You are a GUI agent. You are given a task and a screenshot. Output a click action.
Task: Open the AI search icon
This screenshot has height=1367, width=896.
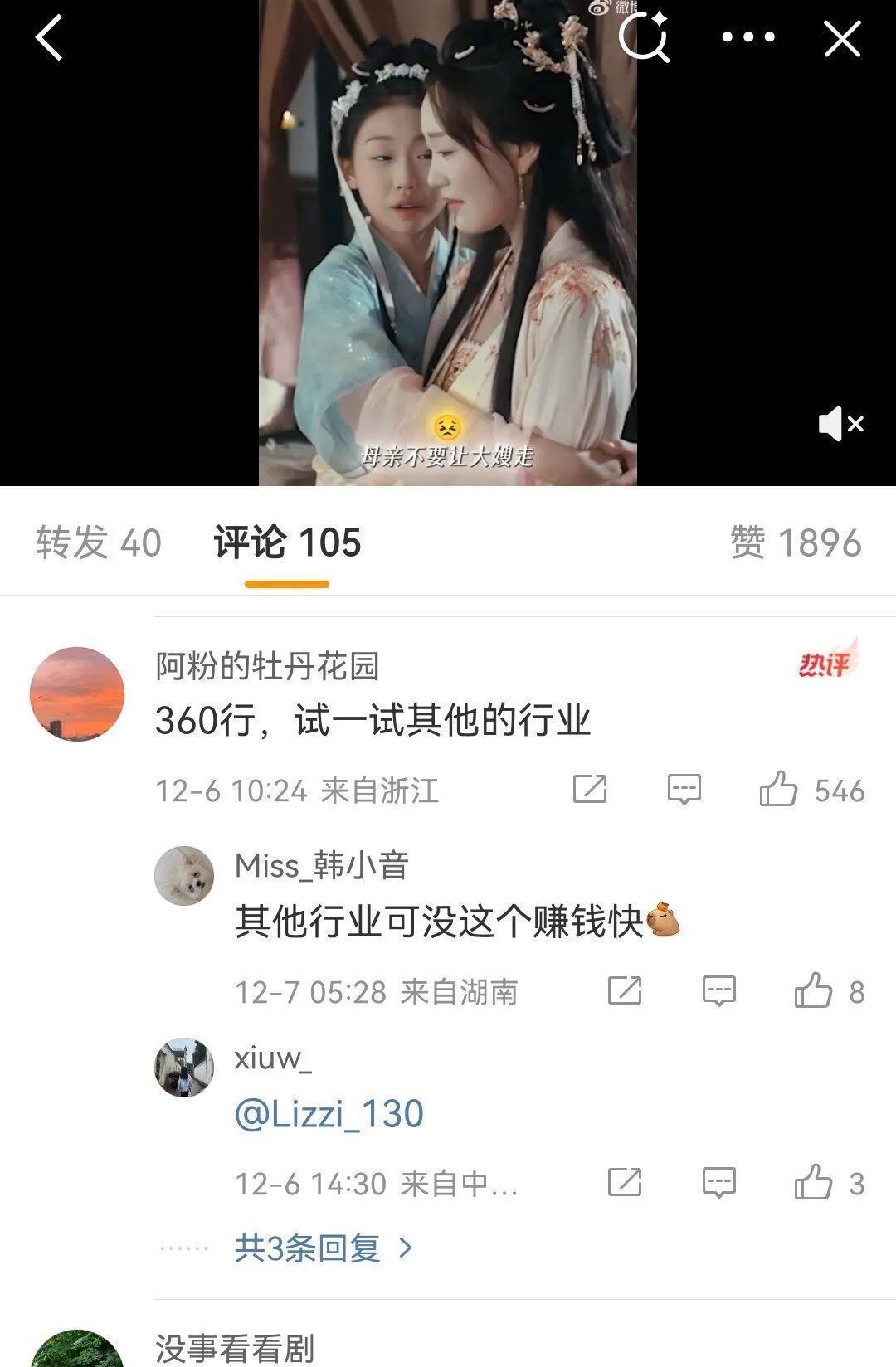point(645,37)
